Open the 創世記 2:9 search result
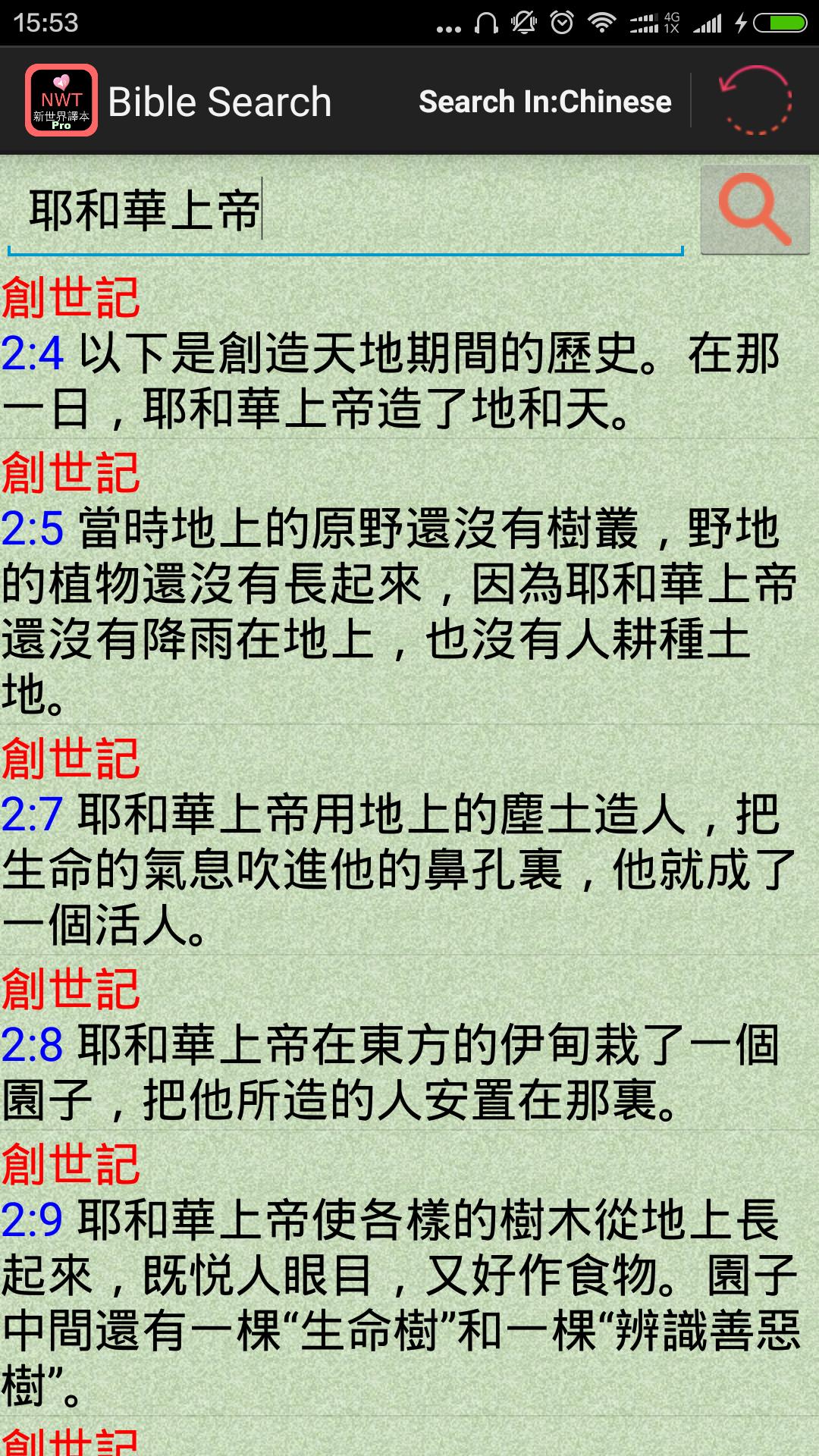The height and width of the screenshot is (1456, 819). click(x=409, y=1273)
